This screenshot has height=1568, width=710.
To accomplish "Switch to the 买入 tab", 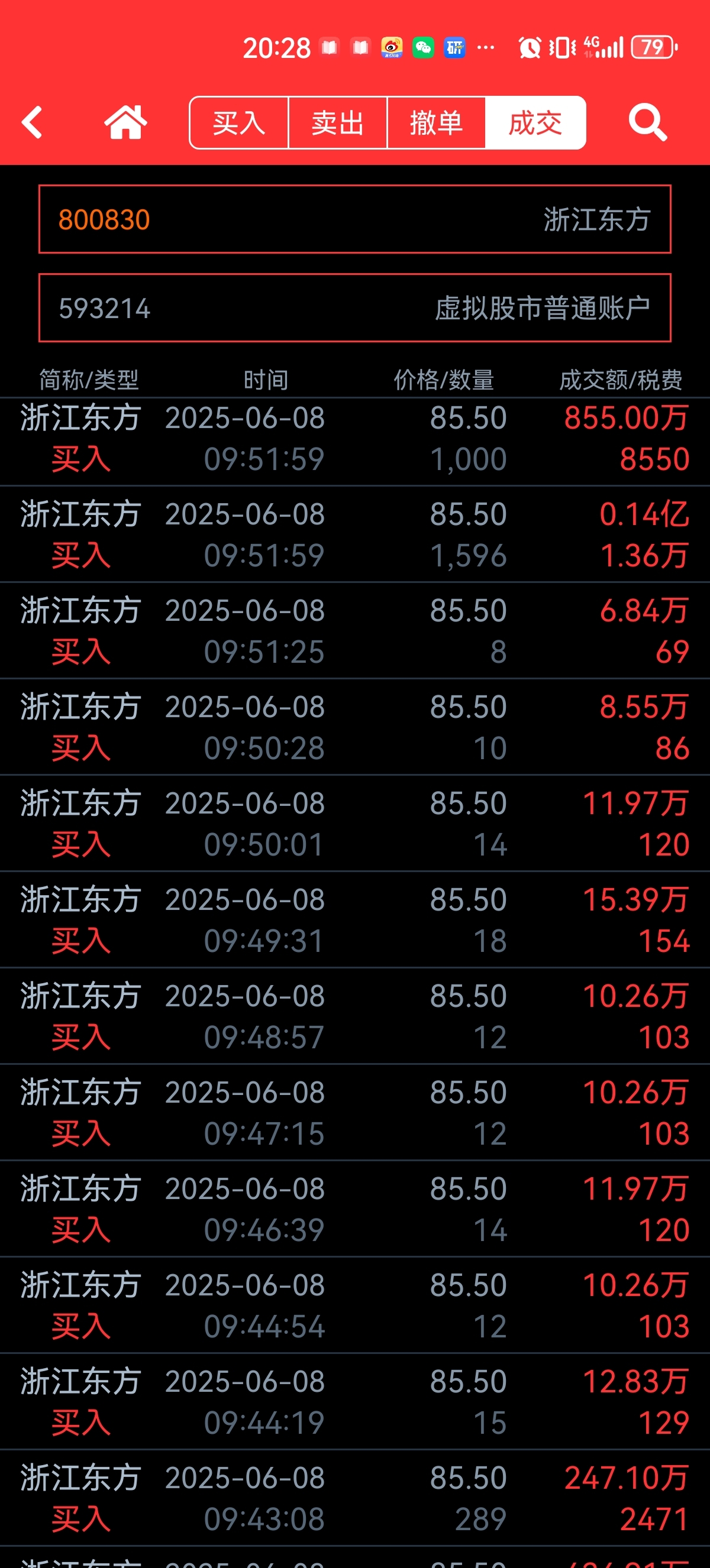I will click(238, 122).
